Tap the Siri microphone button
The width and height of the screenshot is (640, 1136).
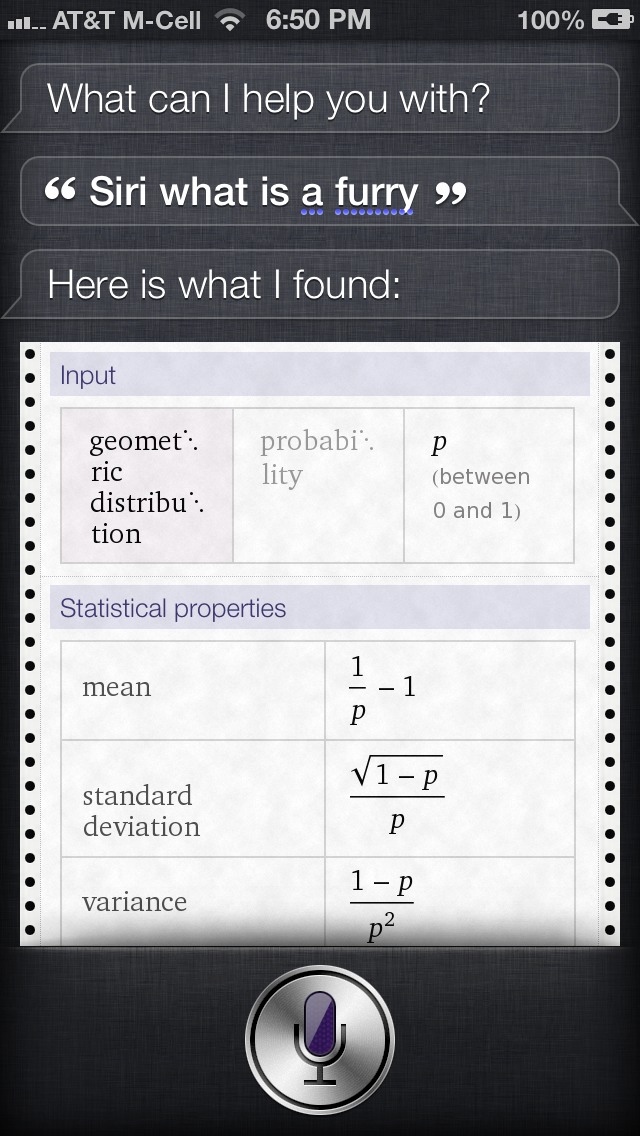(x=320, y=1039)
